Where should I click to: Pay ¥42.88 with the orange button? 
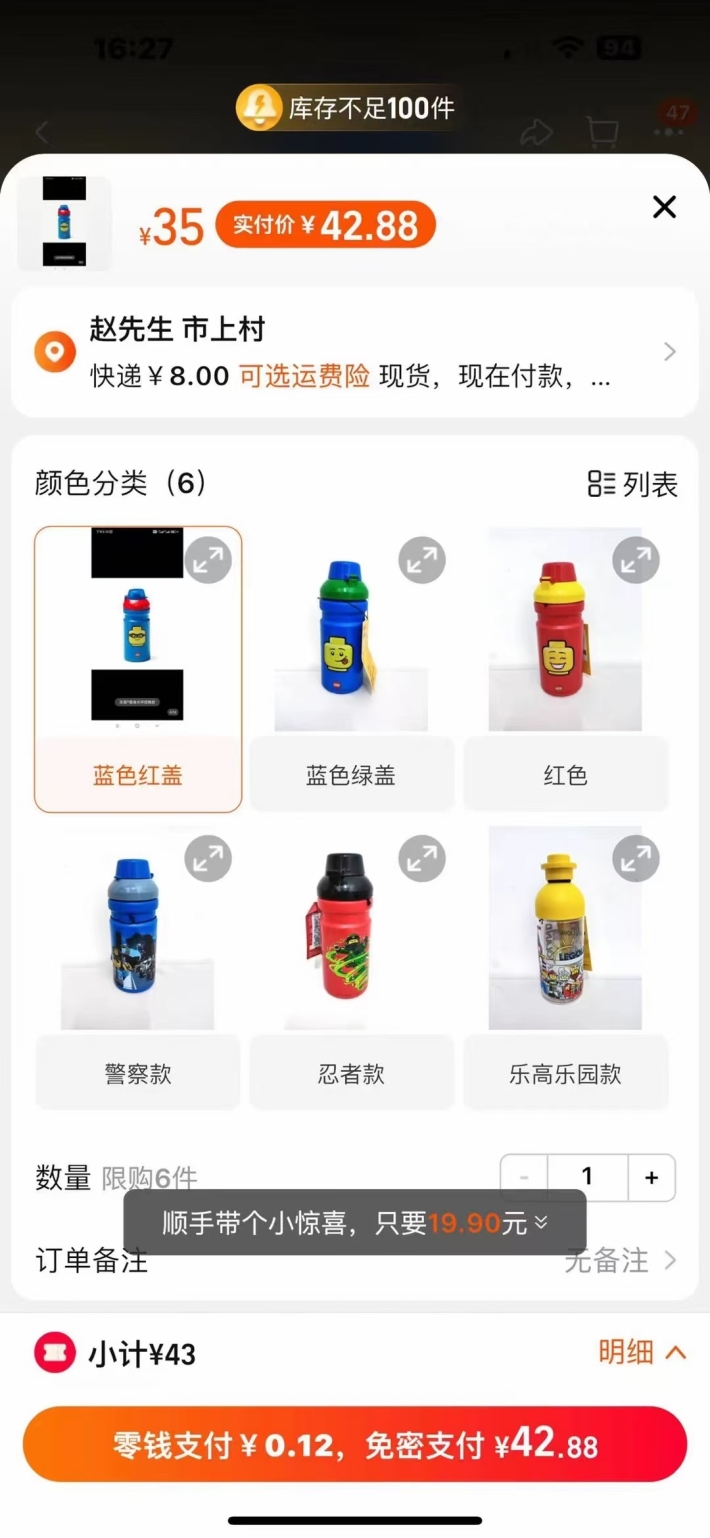[355, 1444]
